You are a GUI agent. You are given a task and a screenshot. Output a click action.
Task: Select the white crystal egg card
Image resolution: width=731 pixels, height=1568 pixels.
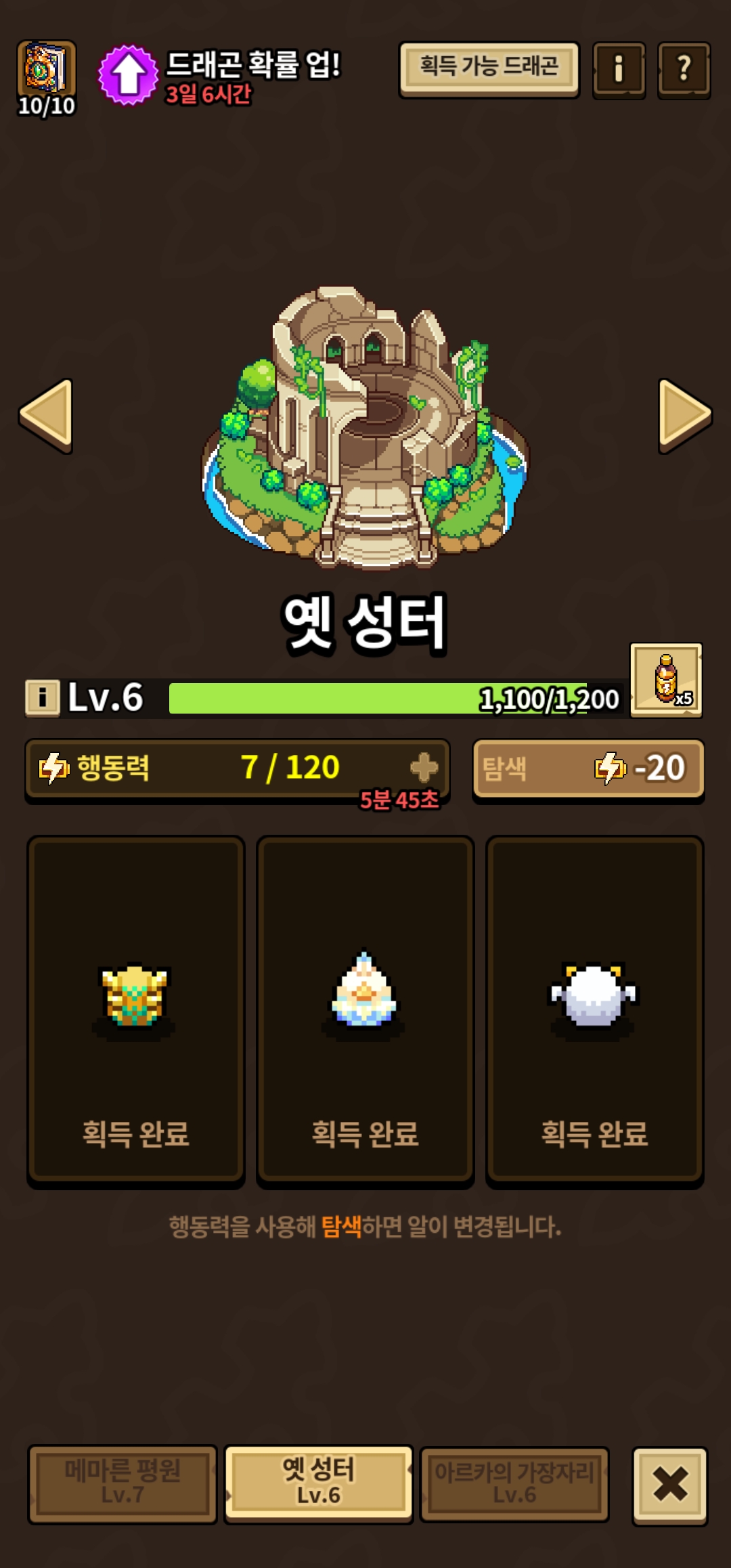coord(365,1009)
